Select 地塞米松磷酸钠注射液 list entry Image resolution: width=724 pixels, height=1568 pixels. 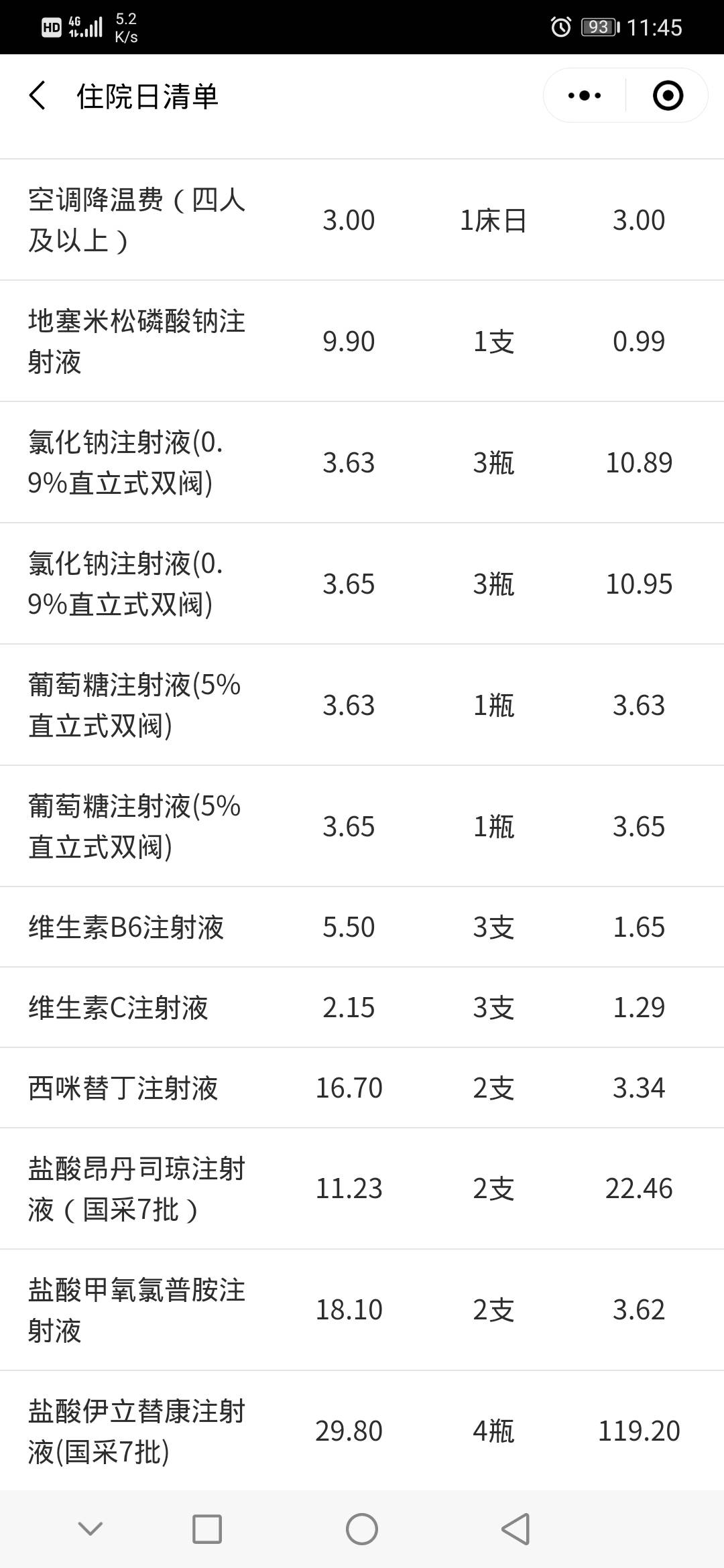point(137,340)
